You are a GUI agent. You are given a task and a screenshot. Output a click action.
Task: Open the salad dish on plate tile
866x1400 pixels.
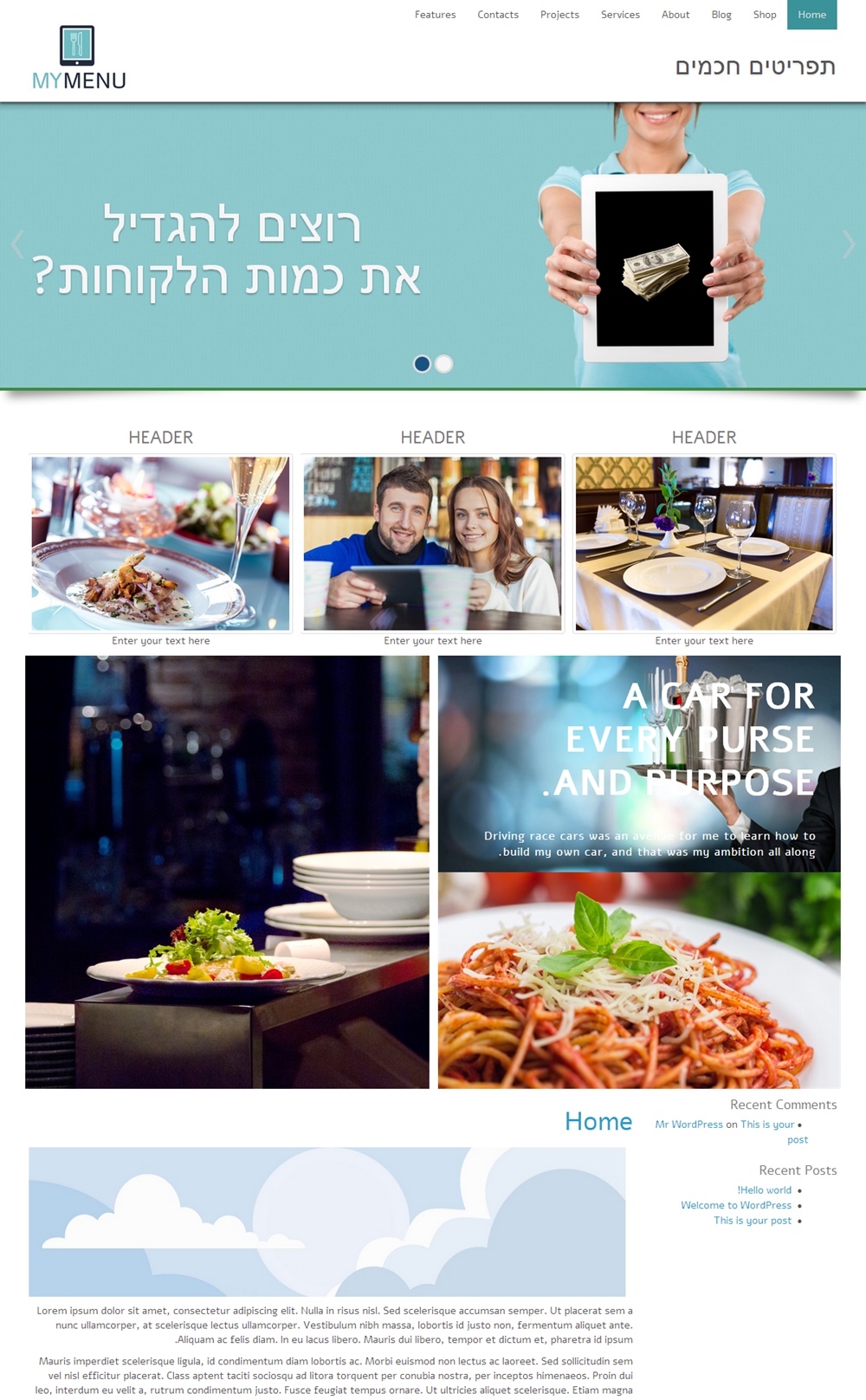click(x=227, y=872)
